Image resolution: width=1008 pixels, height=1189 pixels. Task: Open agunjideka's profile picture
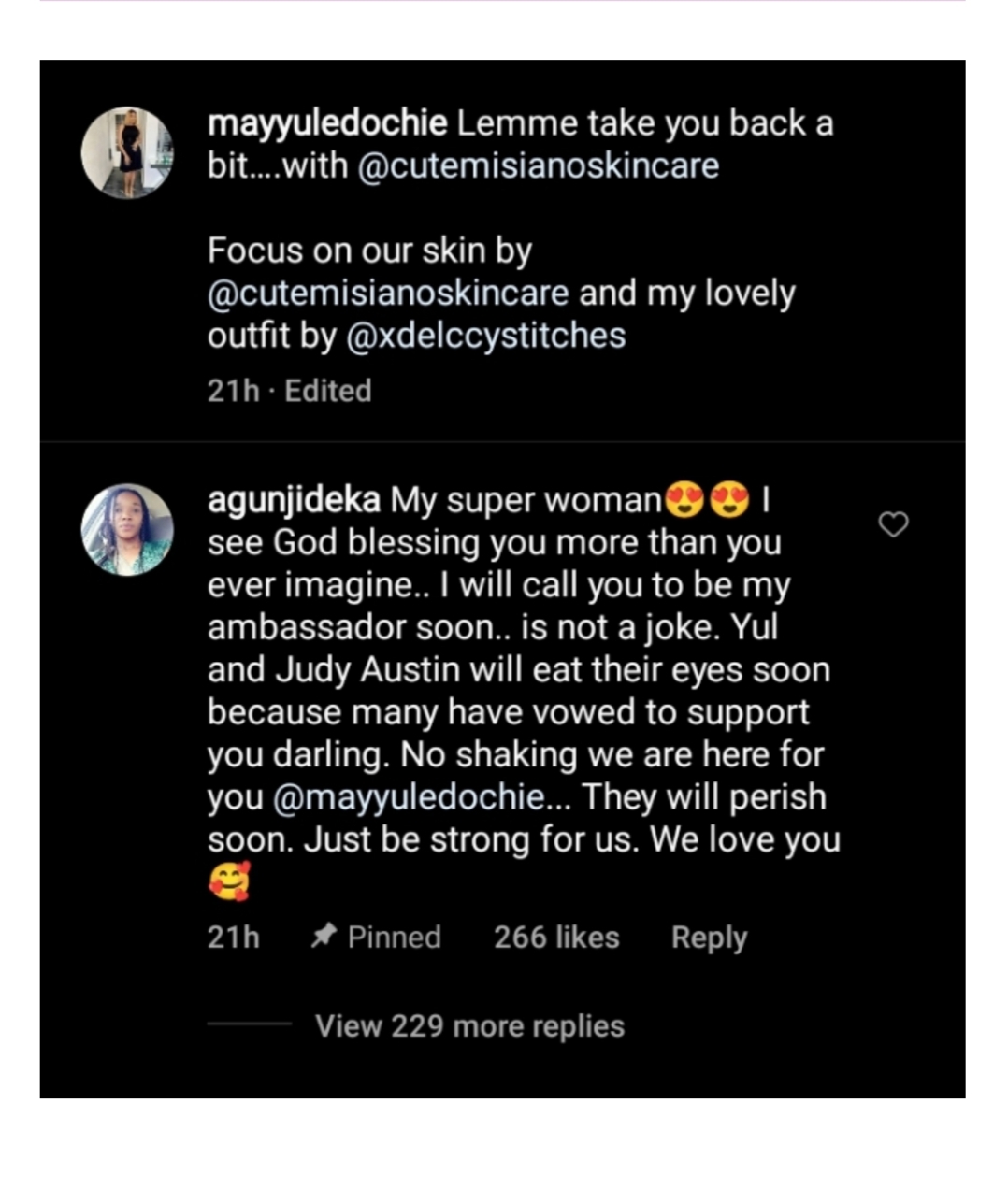click(x=128, y=529)
